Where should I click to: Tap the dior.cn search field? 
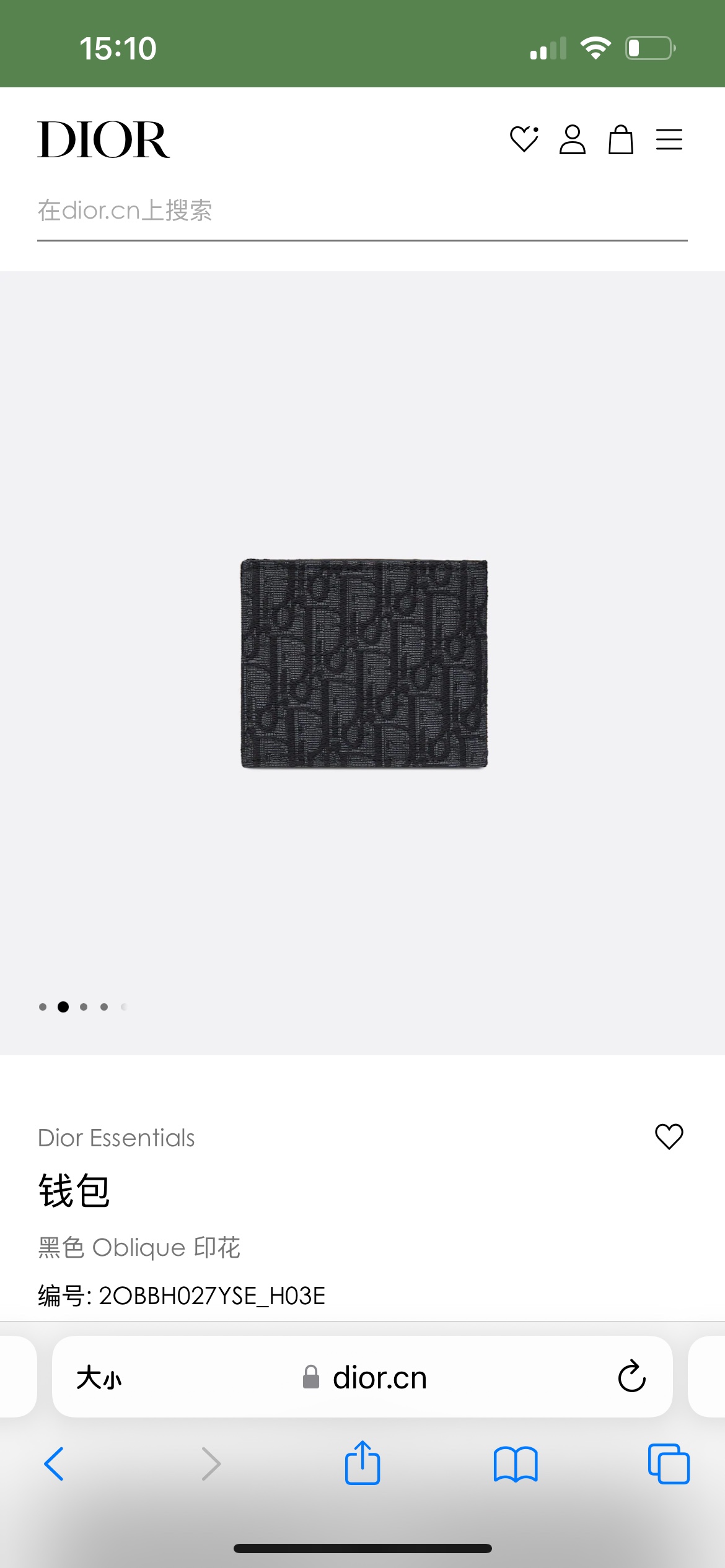coord(362,211)
